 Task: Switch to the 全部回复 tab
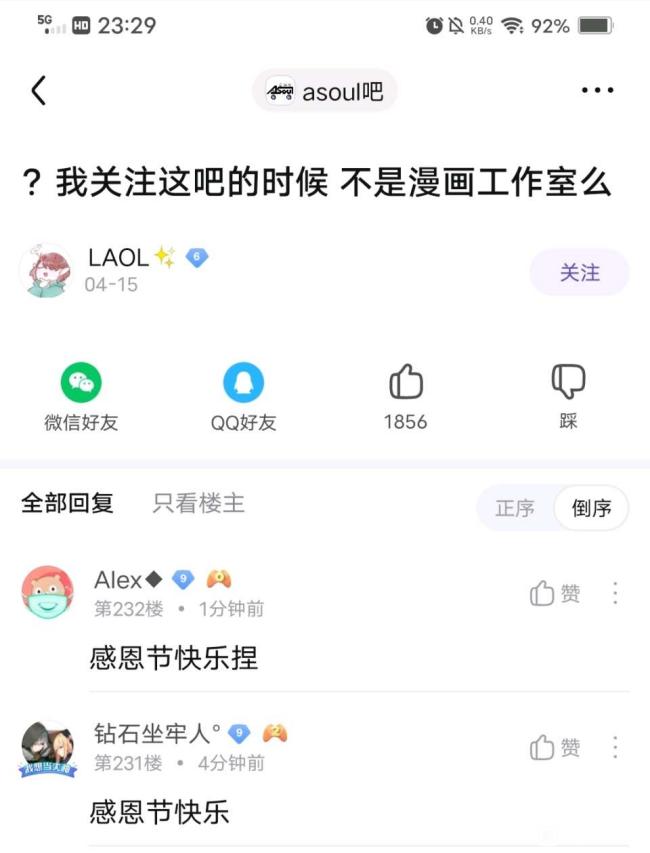(x=67, y=504)
